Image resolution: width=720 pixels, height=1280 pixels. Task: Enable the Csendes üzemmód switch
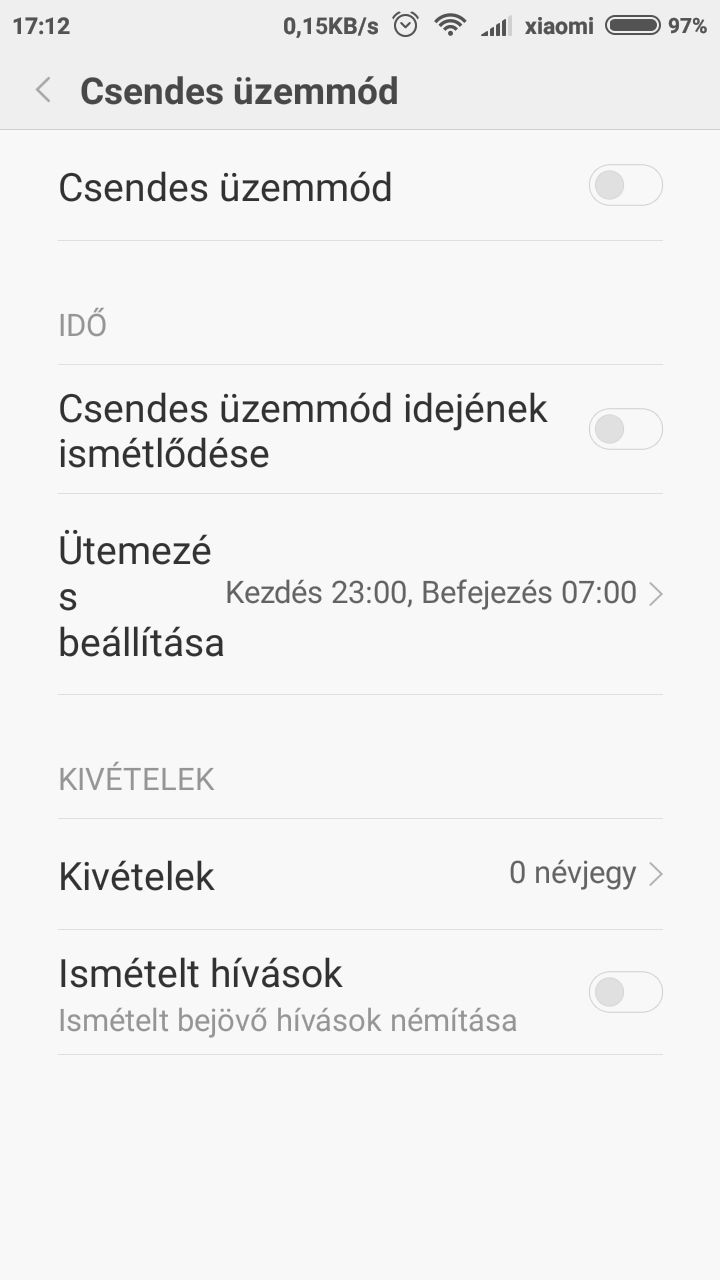click(x=625, y=186)
